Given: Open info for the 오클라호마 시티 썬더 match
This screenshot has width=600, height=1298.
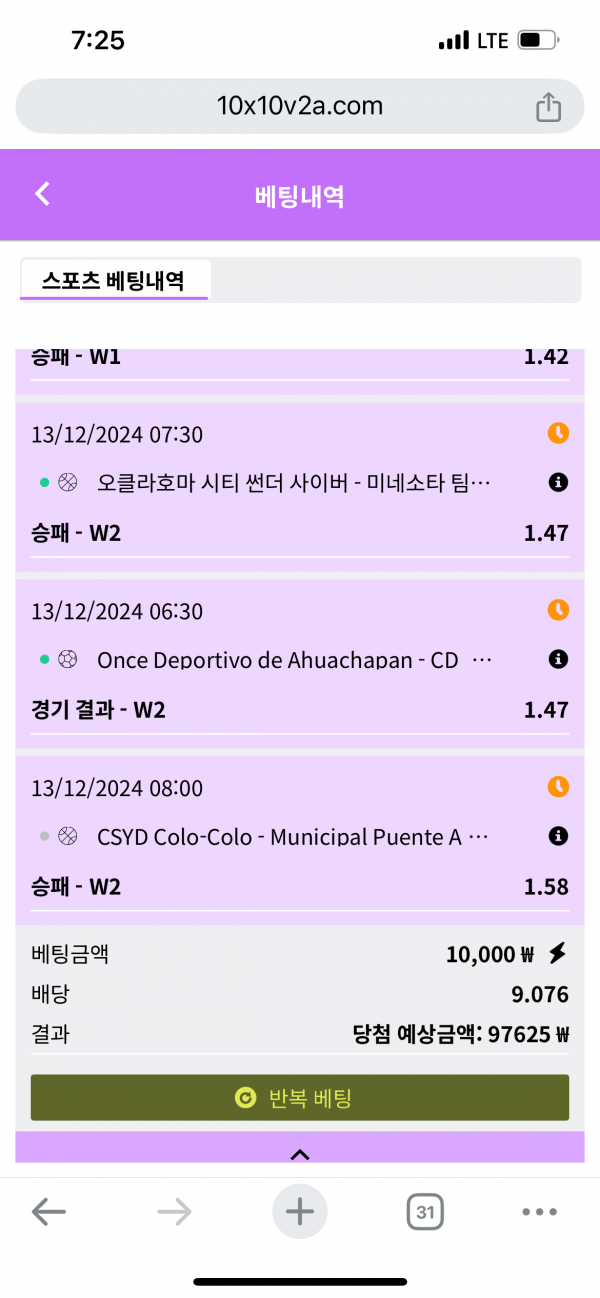Looking at the screenshot, I should click(x=558, y=483).
